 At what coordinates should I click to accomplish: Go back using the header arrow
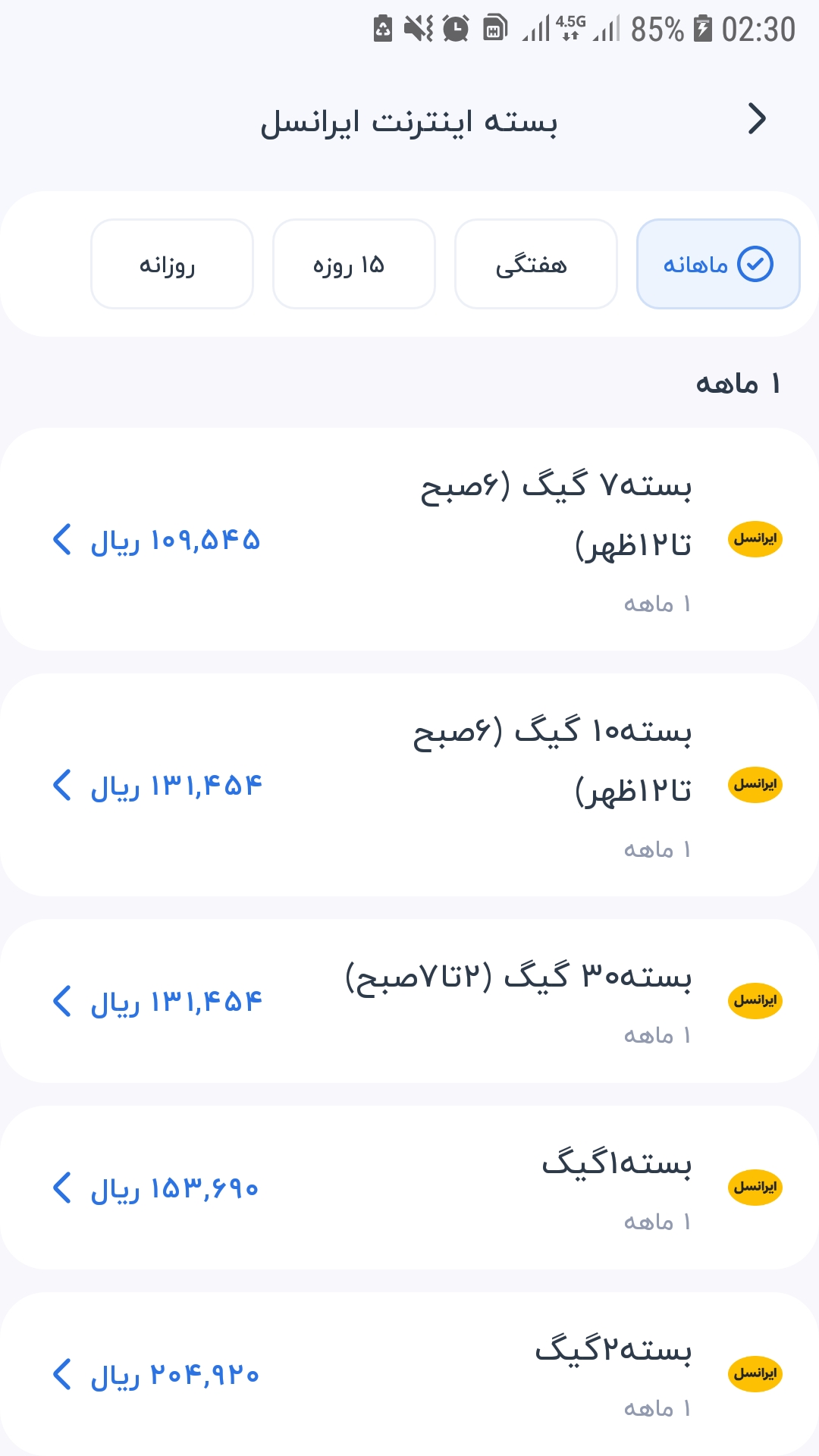tap(756, 119)
